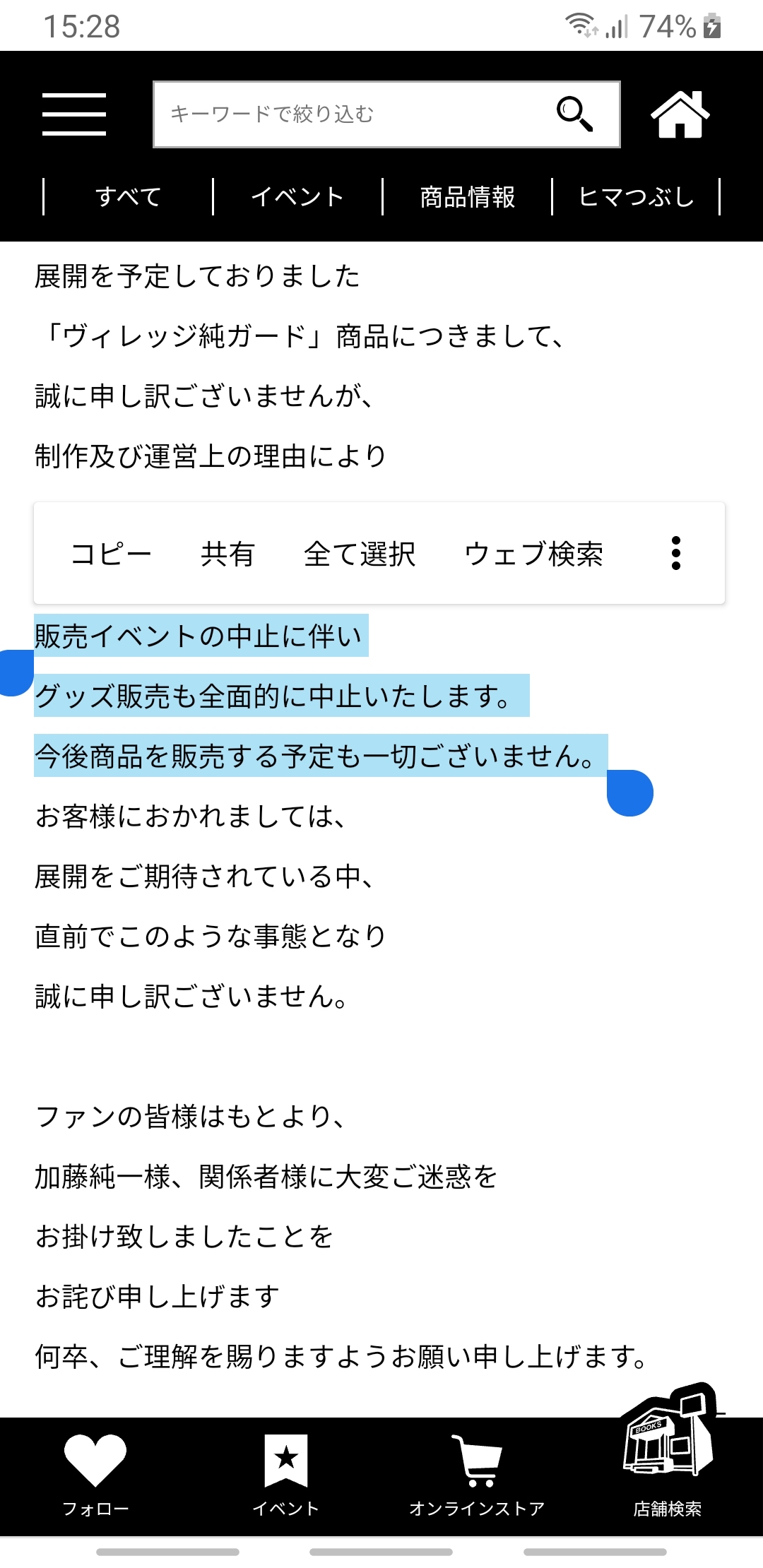This screenshot has width=763, height=1568.
Task: Open the オンラインストア cart
Action: 477,1475
